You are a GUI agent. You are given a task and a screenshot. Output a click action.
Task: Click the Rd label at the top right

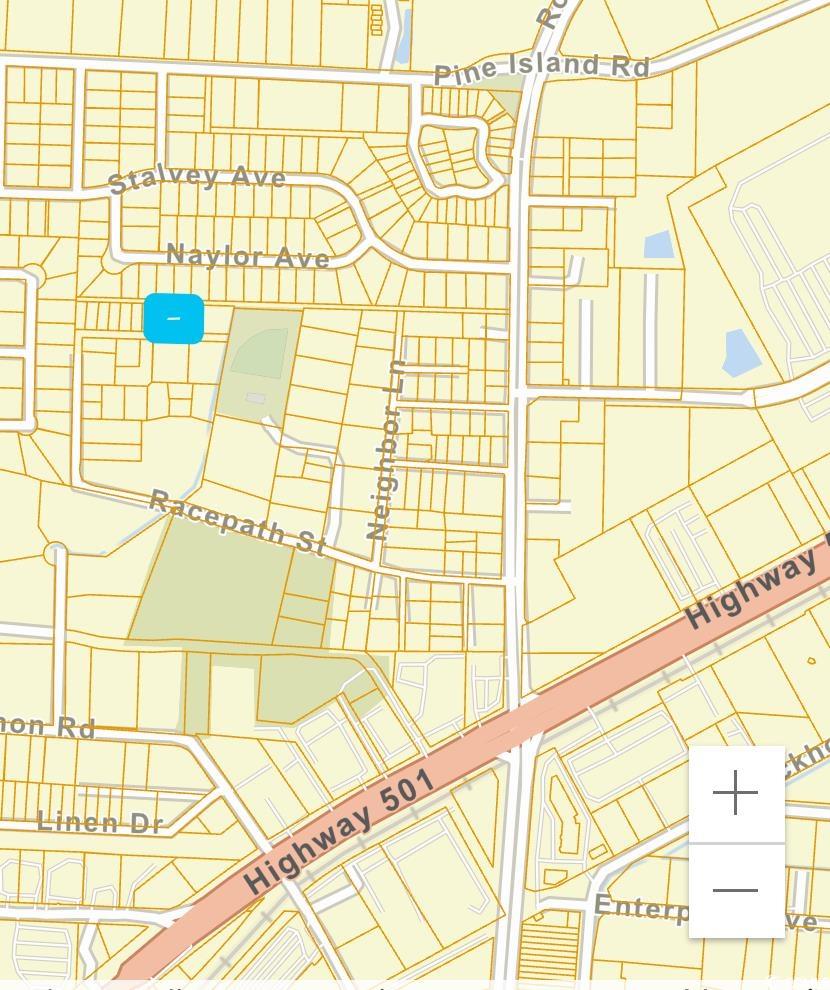tap(548, 12)
